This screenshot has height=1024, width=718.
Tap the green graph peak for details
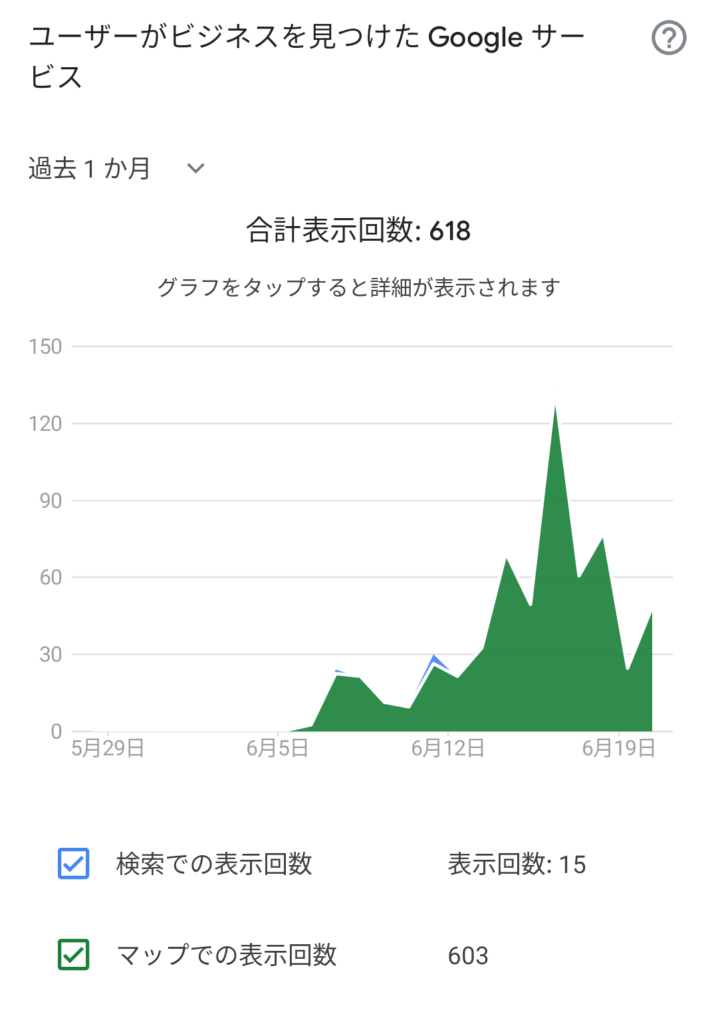click(555, 420)
